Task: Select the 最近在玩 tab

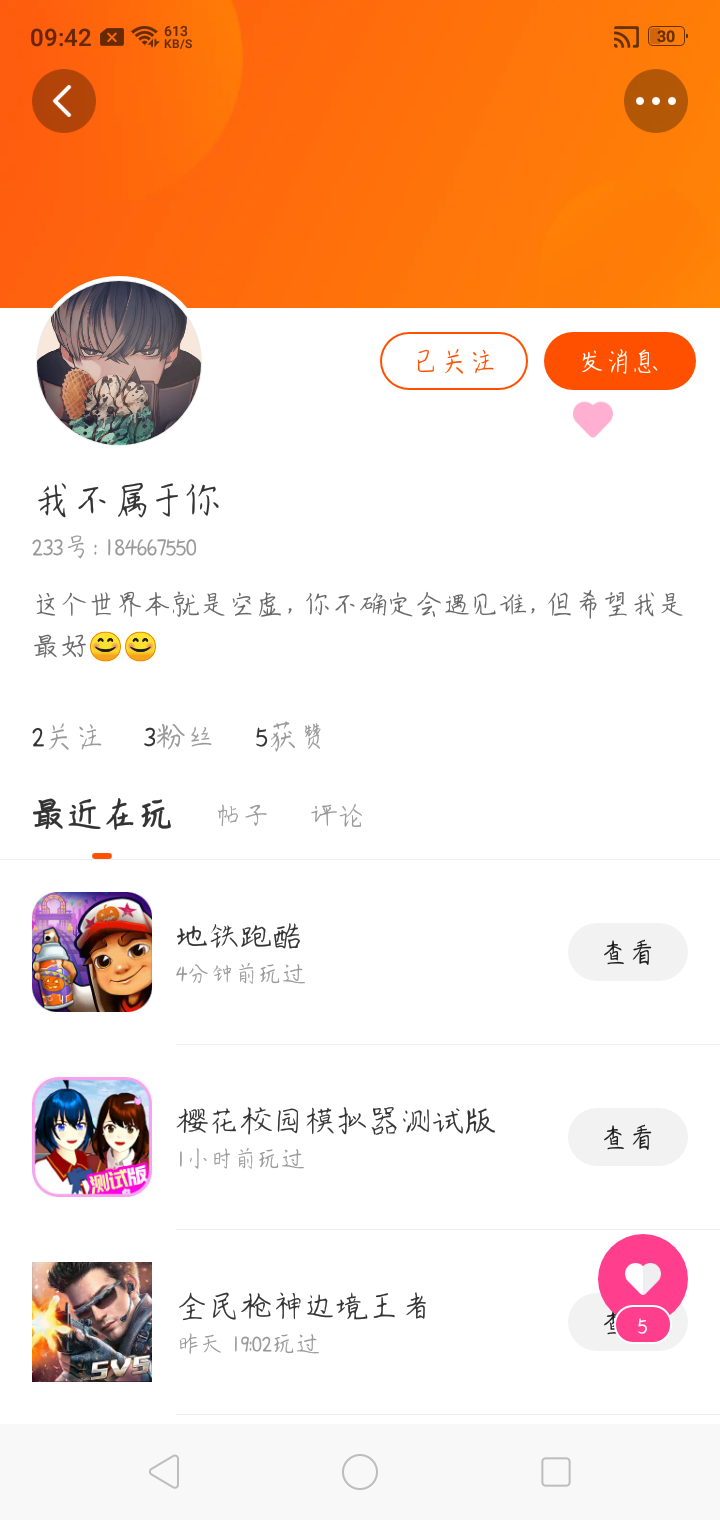Action: point(102,815)
